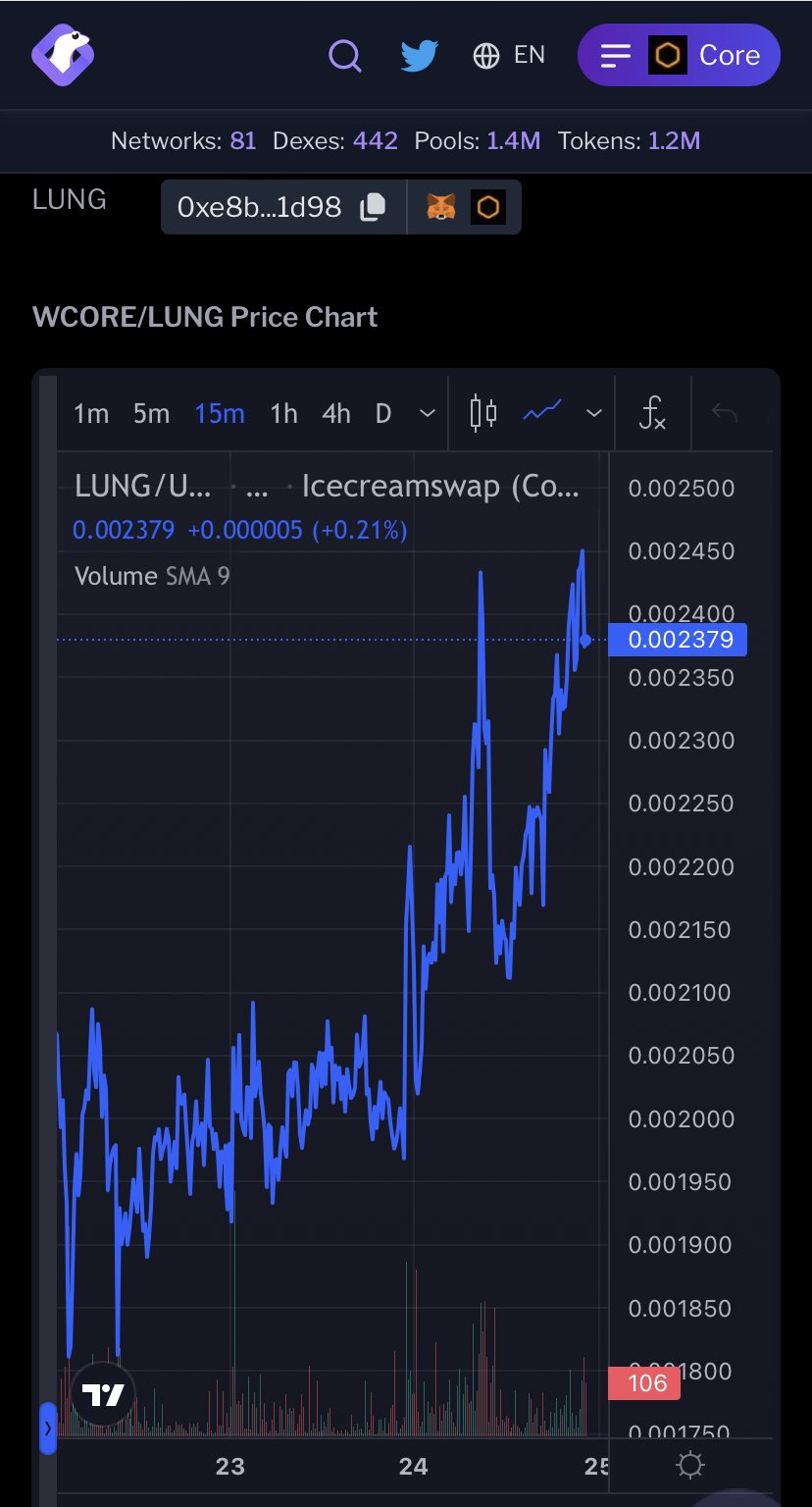This screenshot has height=1507, width=812.
Task: Open the Twitter bird link
Action: click(419, 56)
